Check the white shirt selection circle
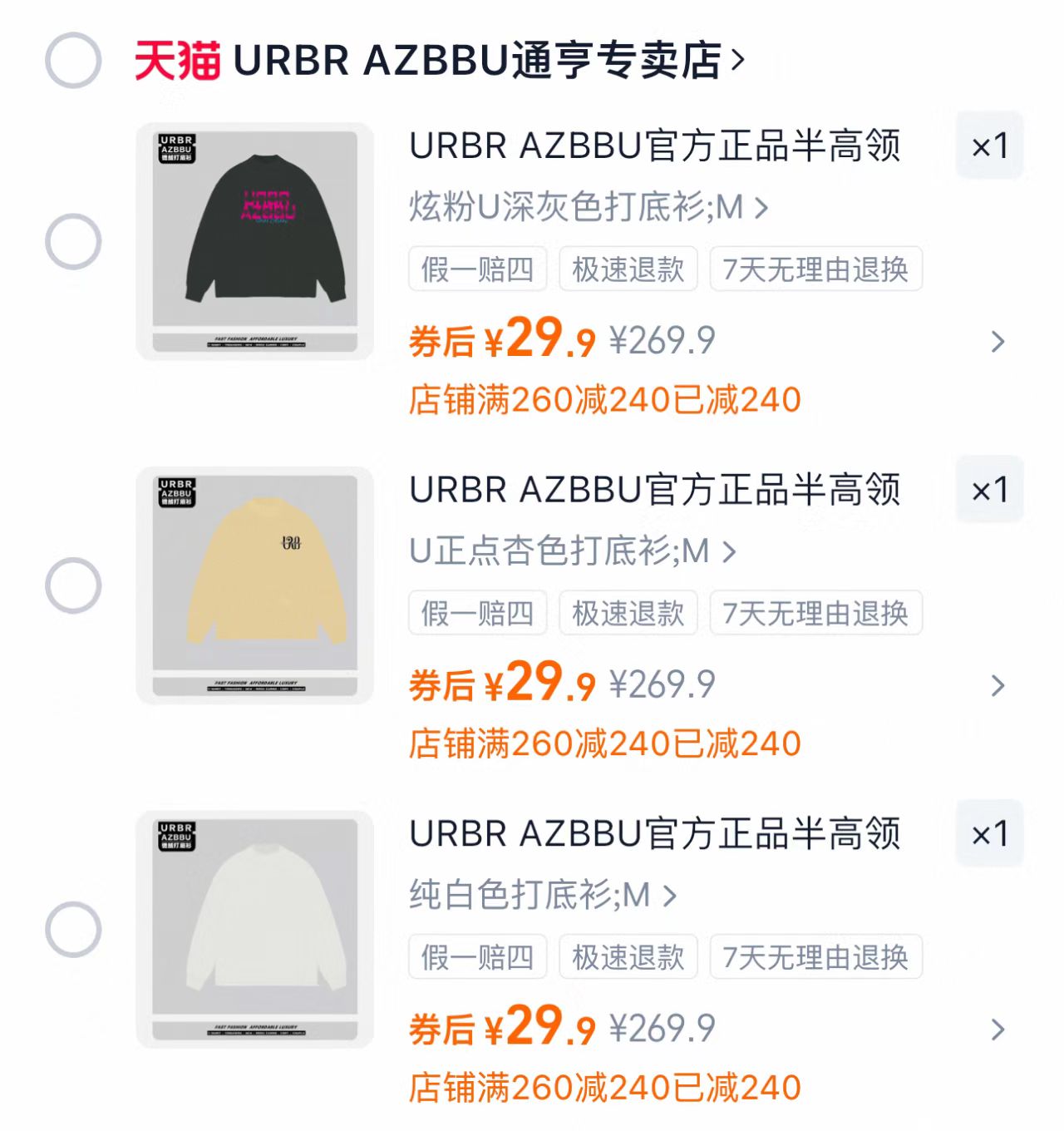Viewport: 1064px width, 1131px height. pos(73,927)
